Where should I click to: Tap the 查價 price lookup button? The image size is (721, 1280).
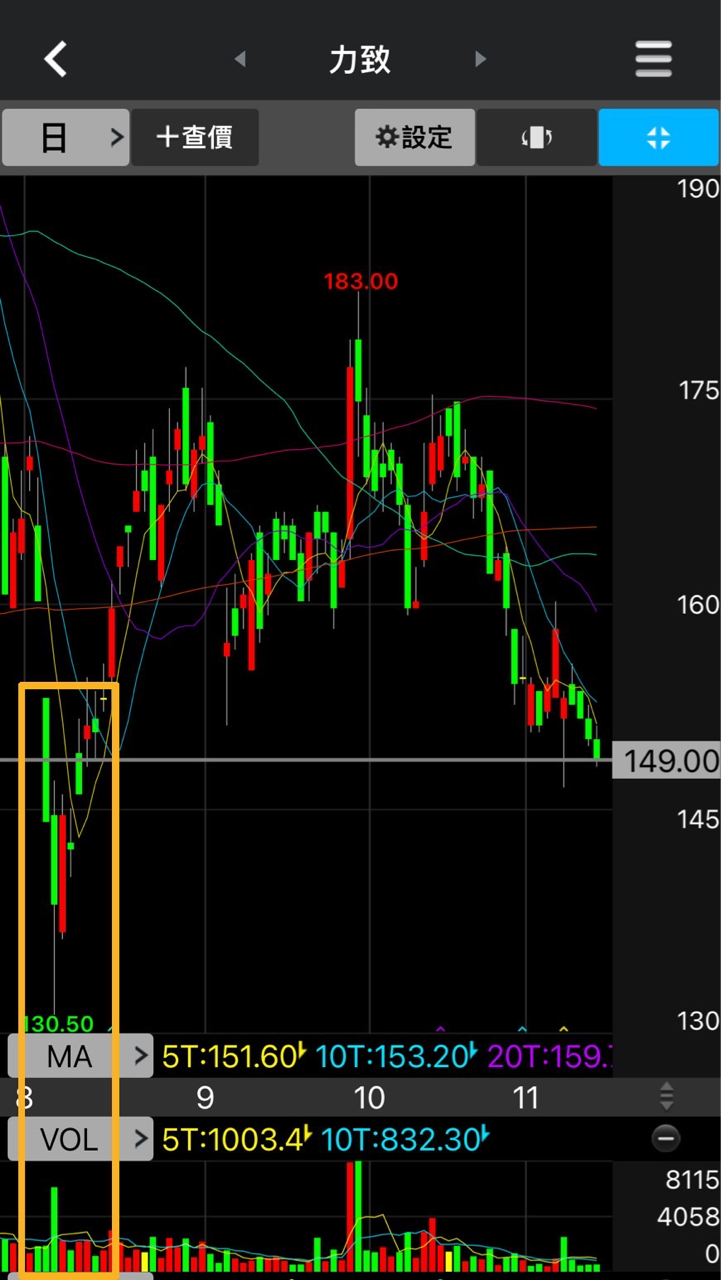(195, 137)
